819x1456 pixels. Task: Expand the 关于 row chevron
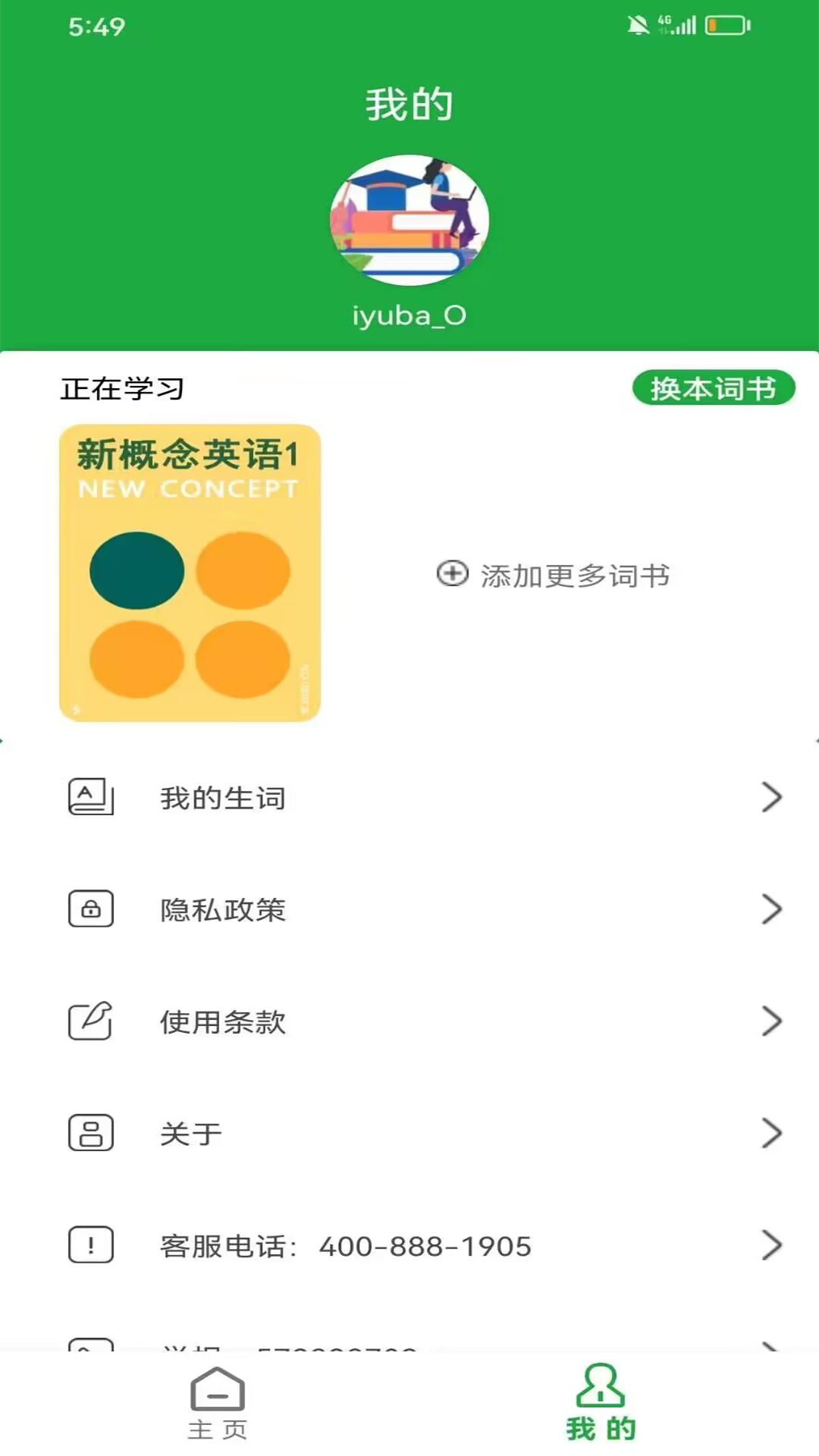(772, 1133)
